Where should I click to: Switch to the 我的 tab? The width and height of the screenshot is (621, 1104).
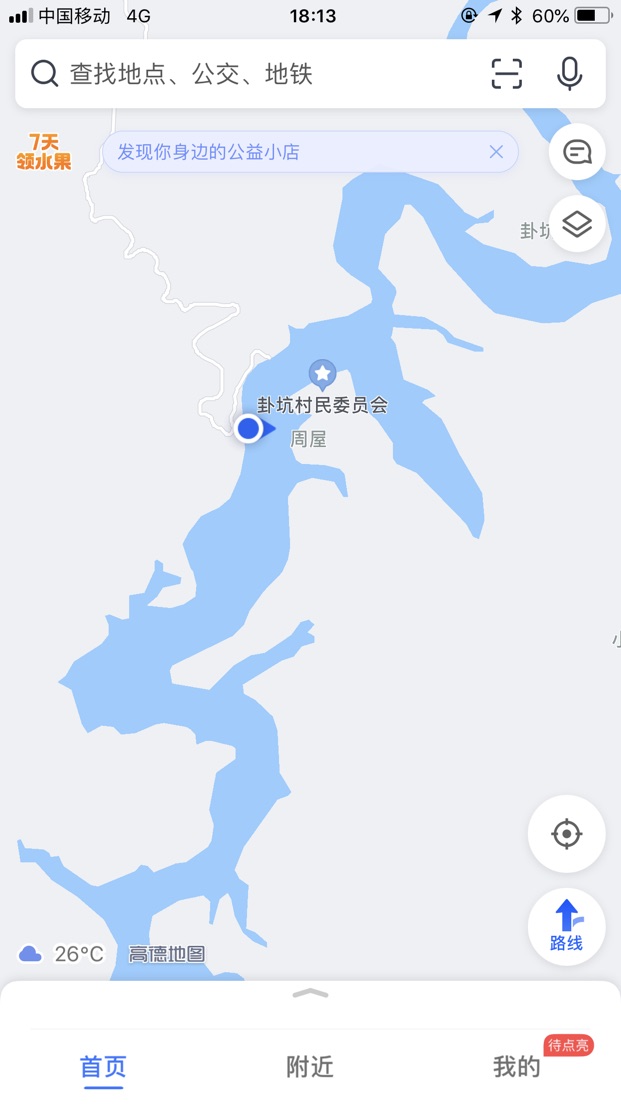(516, 1067)
